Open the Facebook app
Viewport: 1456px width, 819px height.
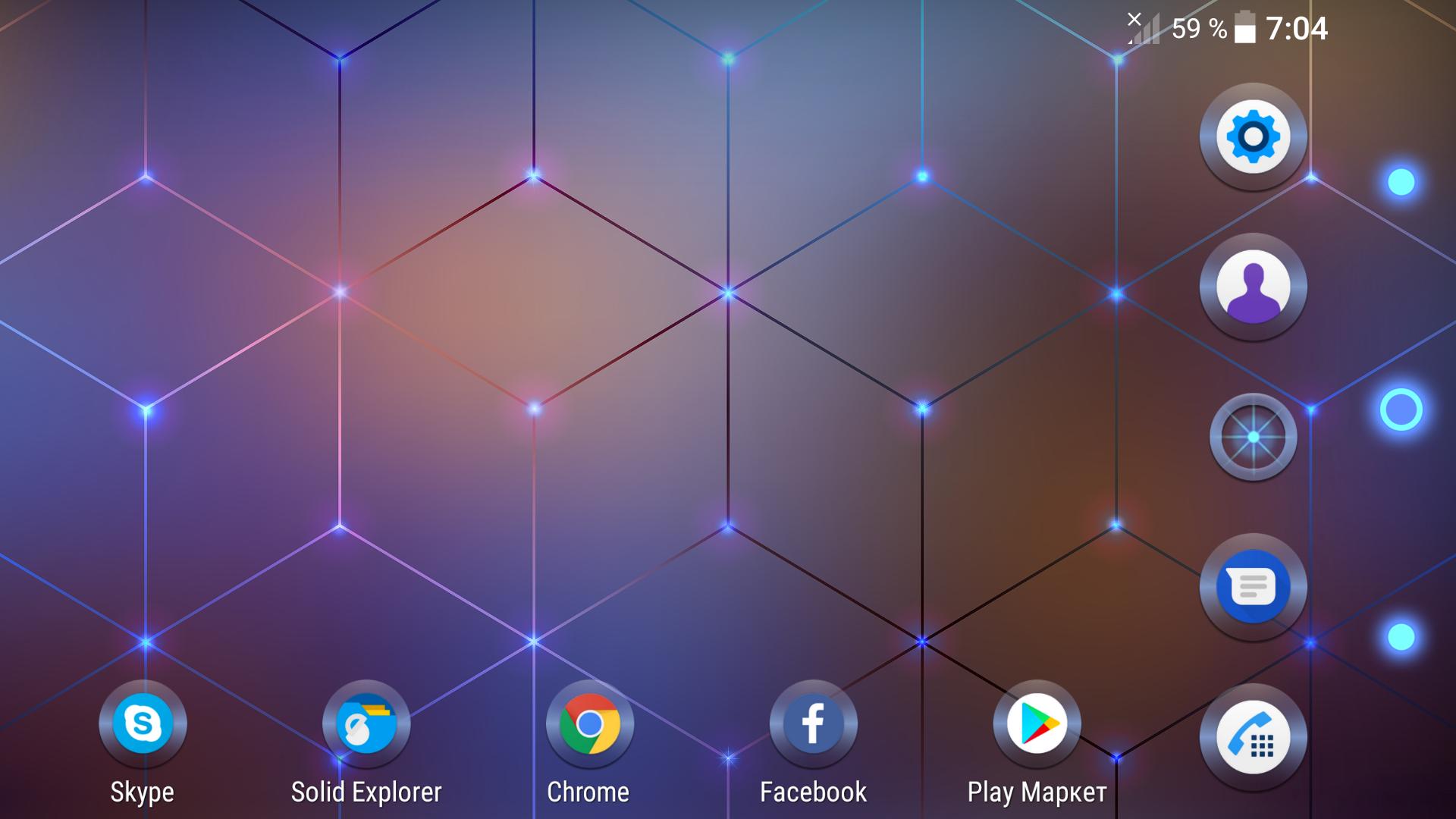[813, 724]
